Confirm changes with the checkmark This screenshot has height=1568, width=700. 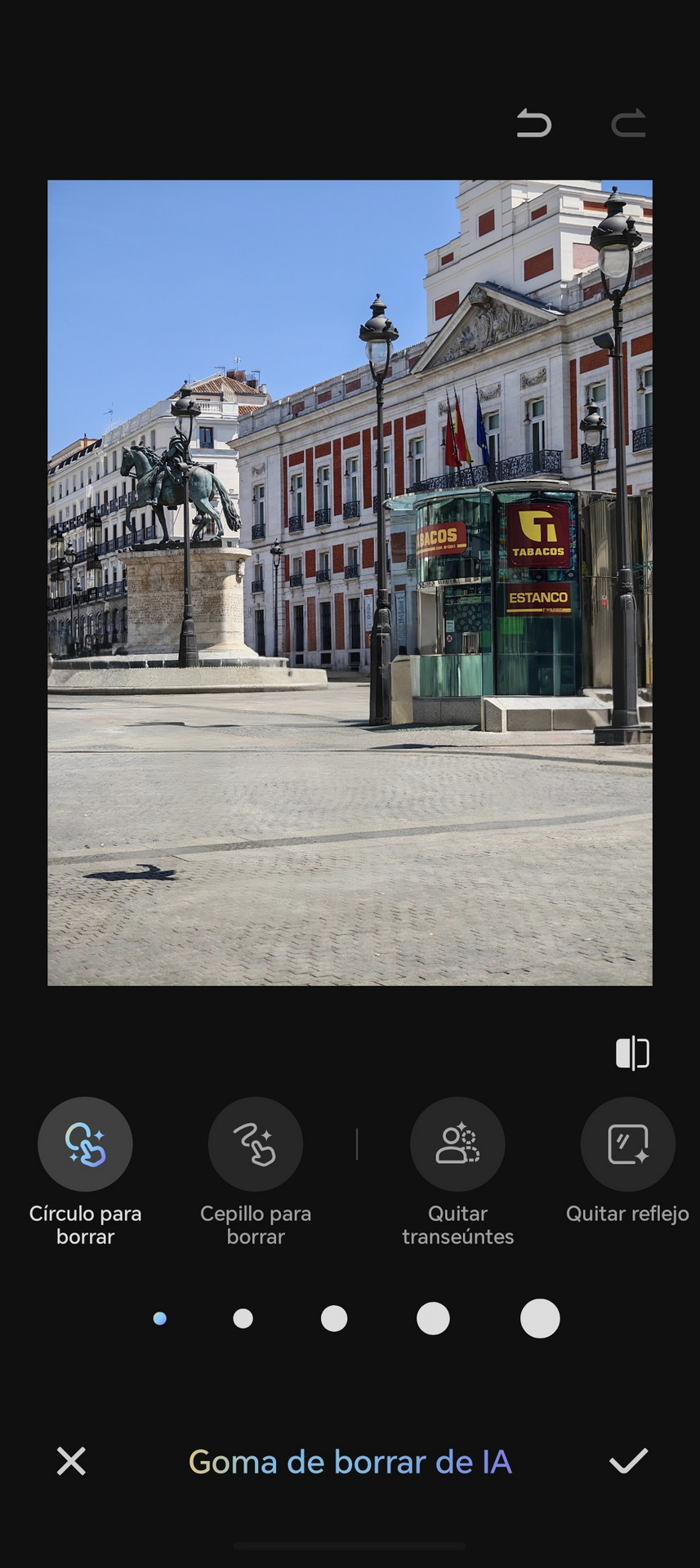(628, 1461)
